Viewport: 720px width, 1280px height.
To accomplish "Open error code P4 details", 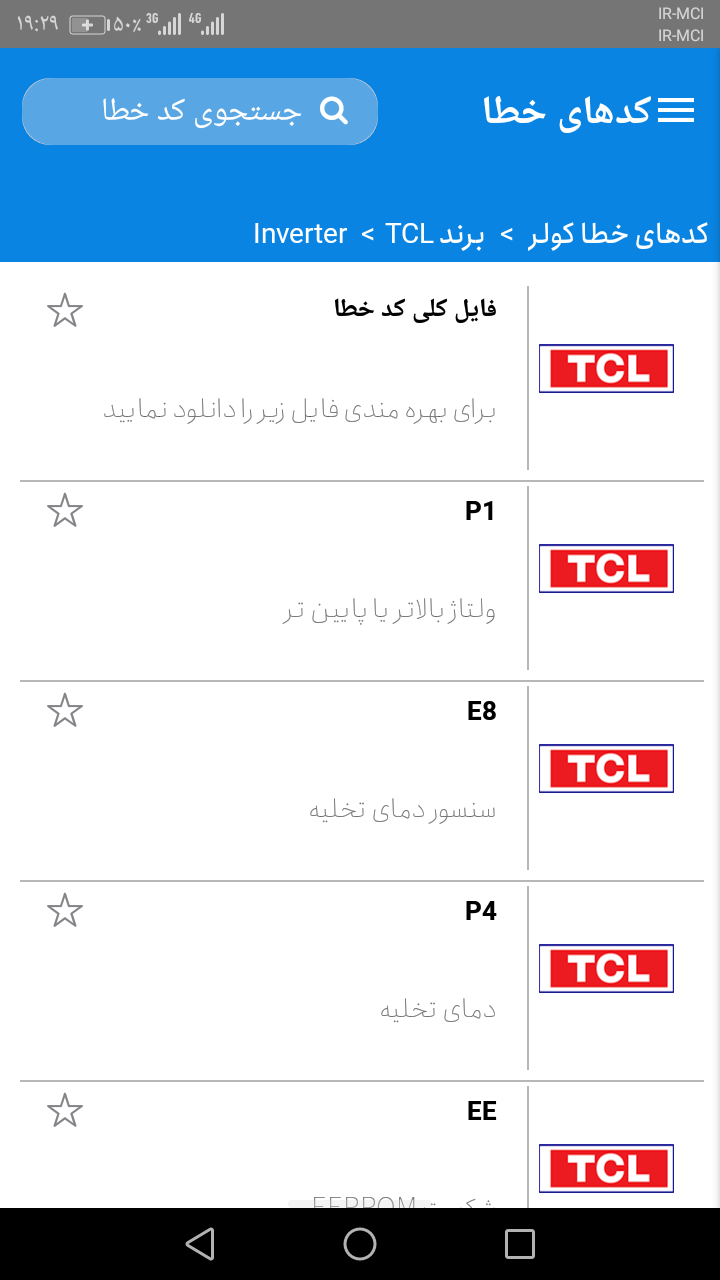I will (x=362, y=978).
